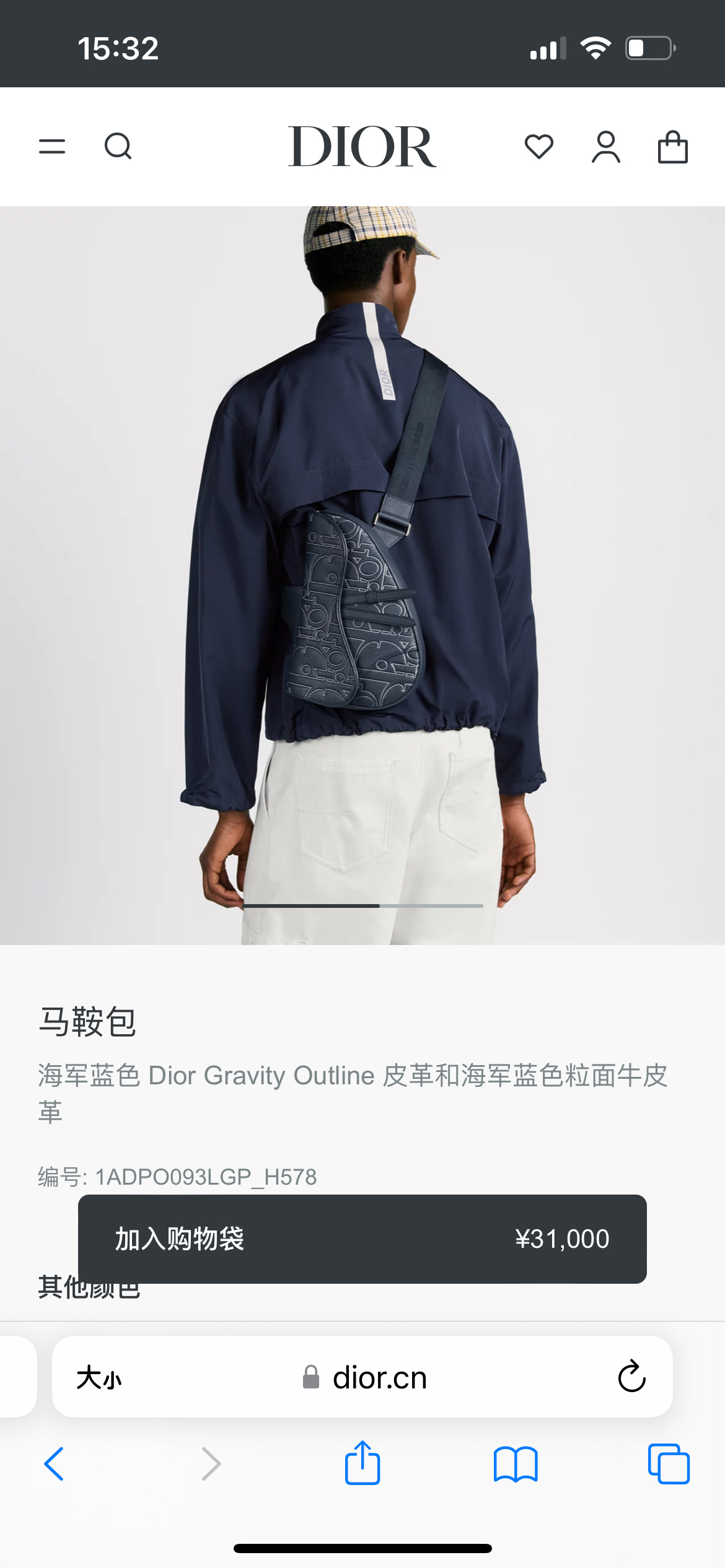The image size is (725, 1568).
Task: Open the account profile icon
Action: pyautogui.click(x=606, y=147)
